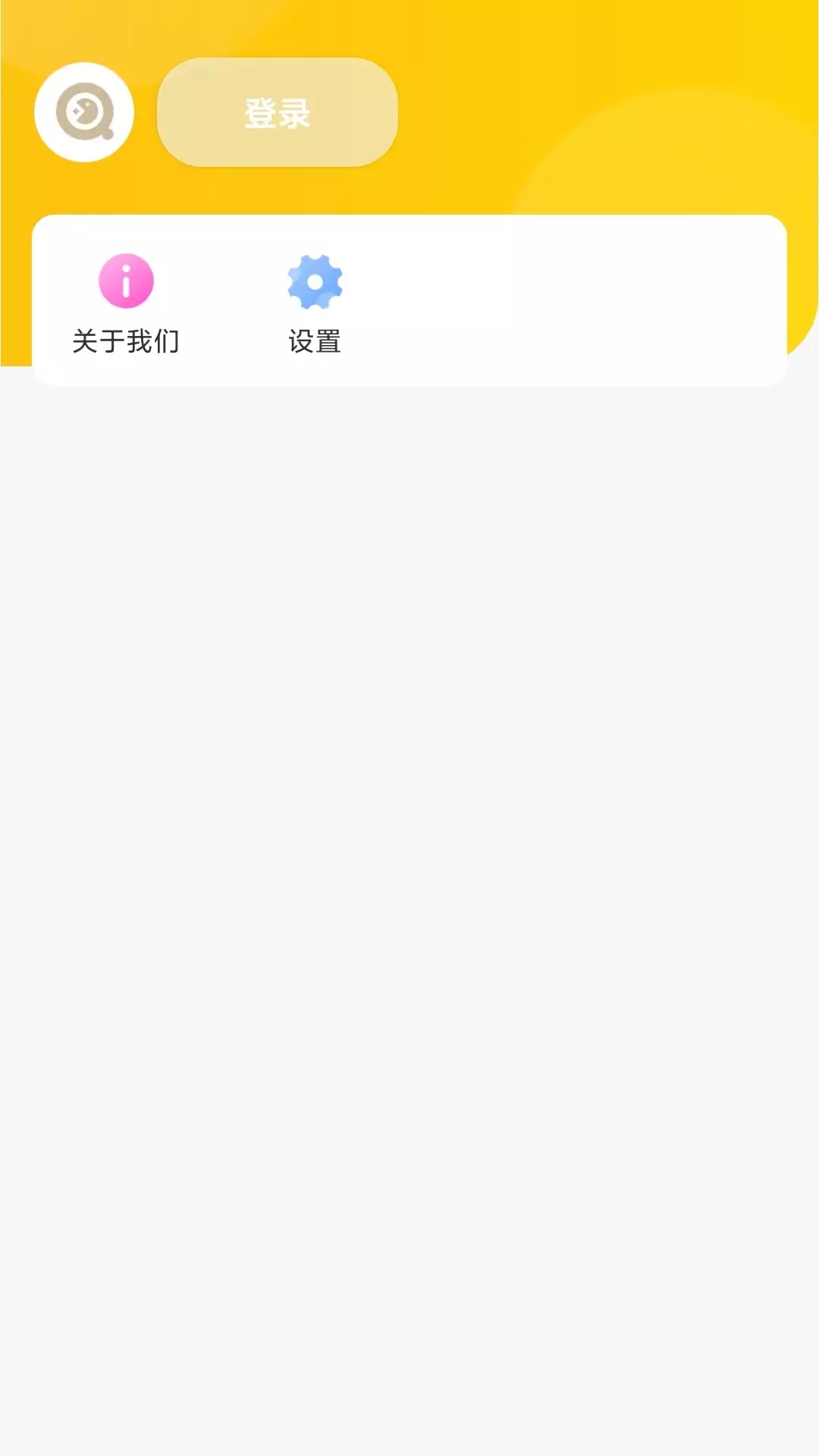Open the profile avatar icon
819x1456 pixels.
pyautogui.click(x=84, y=112)
